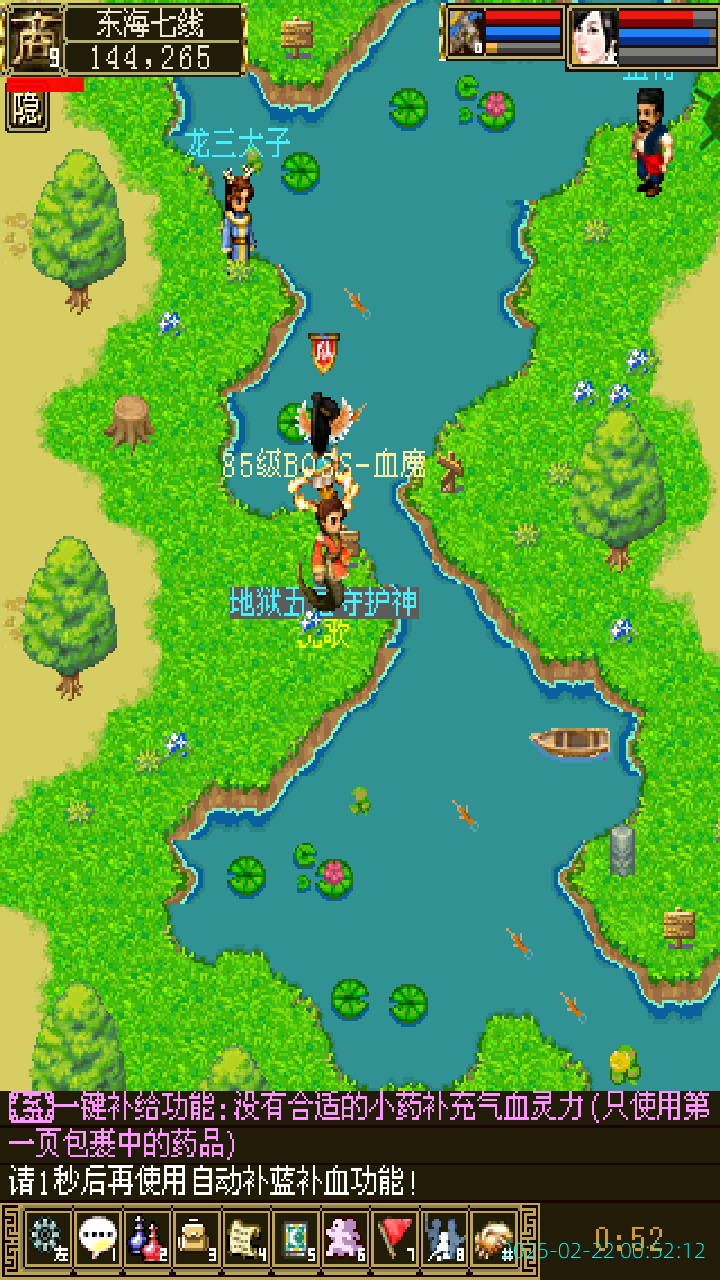Open the card book shortcut 5
This screenshot has height=1280, width=720.
point(295,1239)
